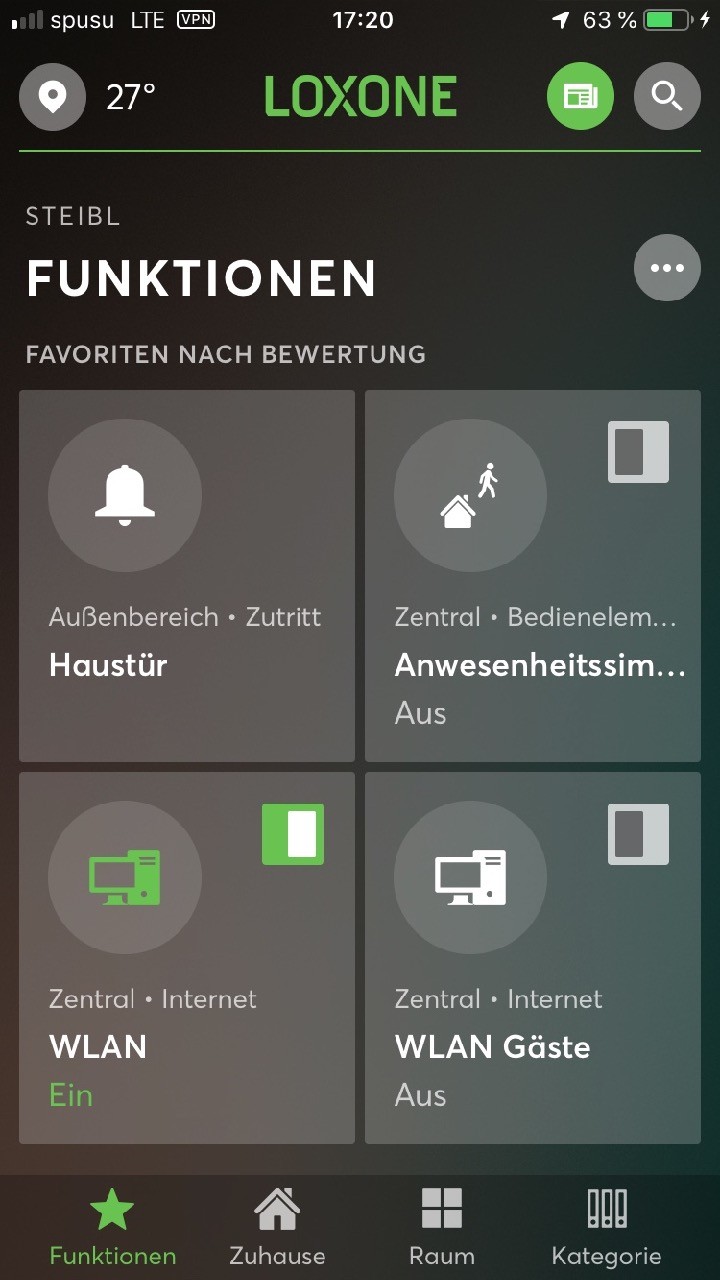Turn off the WLAN switch

pos(293,834)
